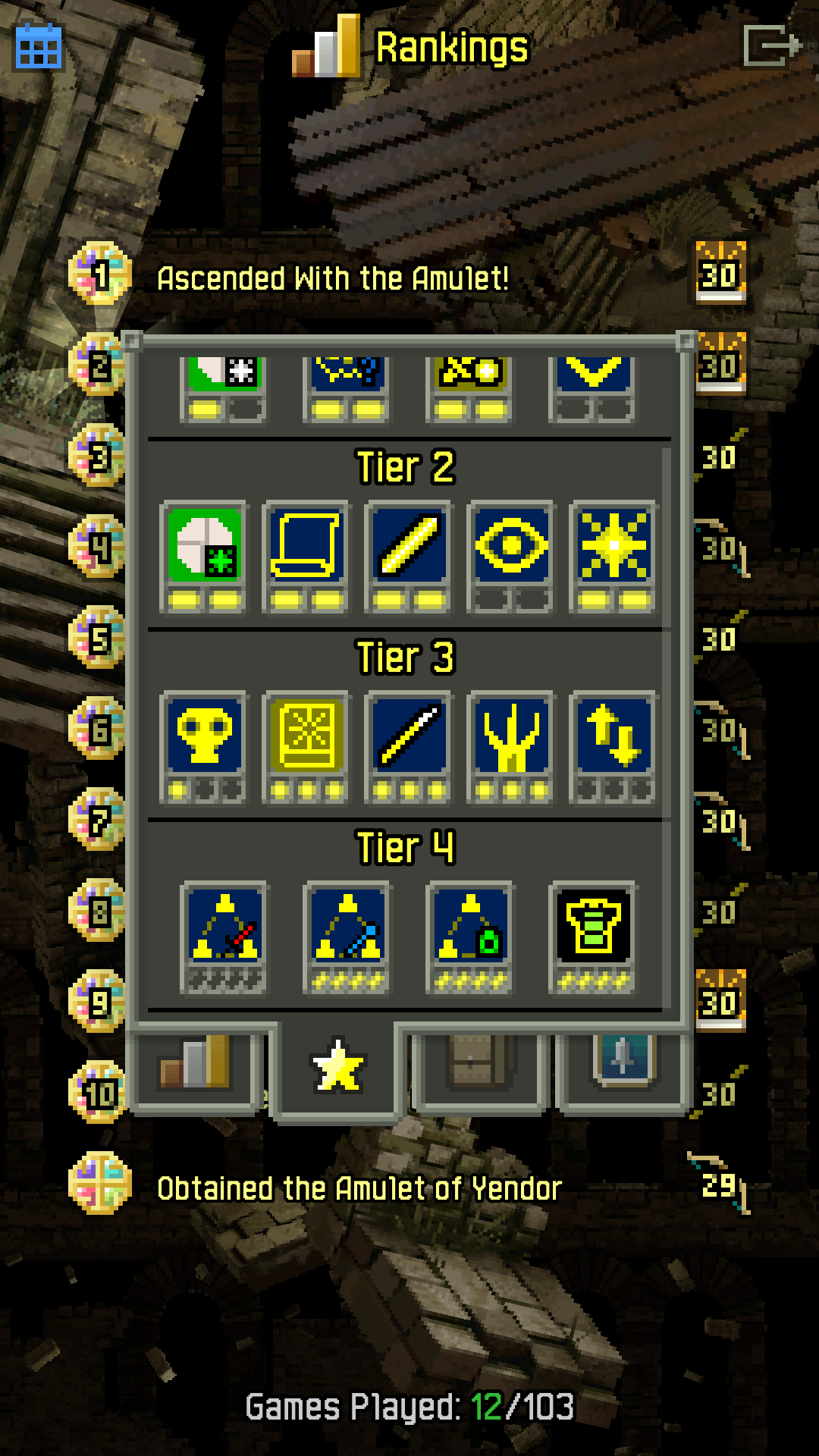Tap the eye talent in Tier 2
Viewport: 819px width, 1456px height.
click(511, 546)
